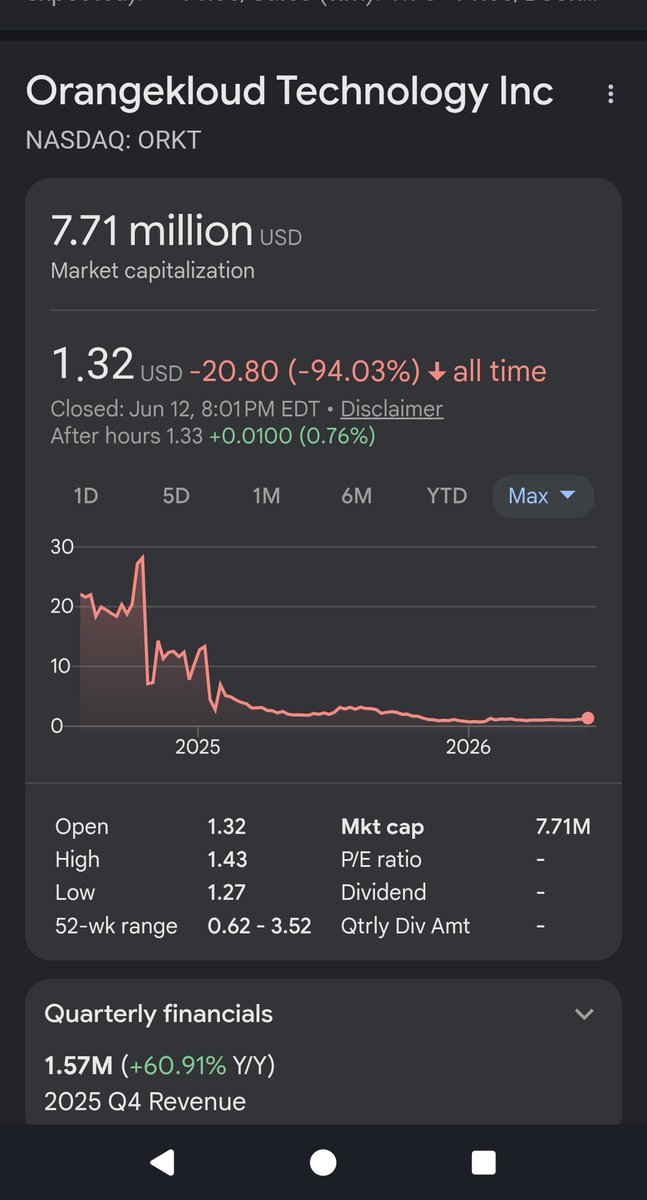Open the Disclaimer link

(x=392, y=409)
